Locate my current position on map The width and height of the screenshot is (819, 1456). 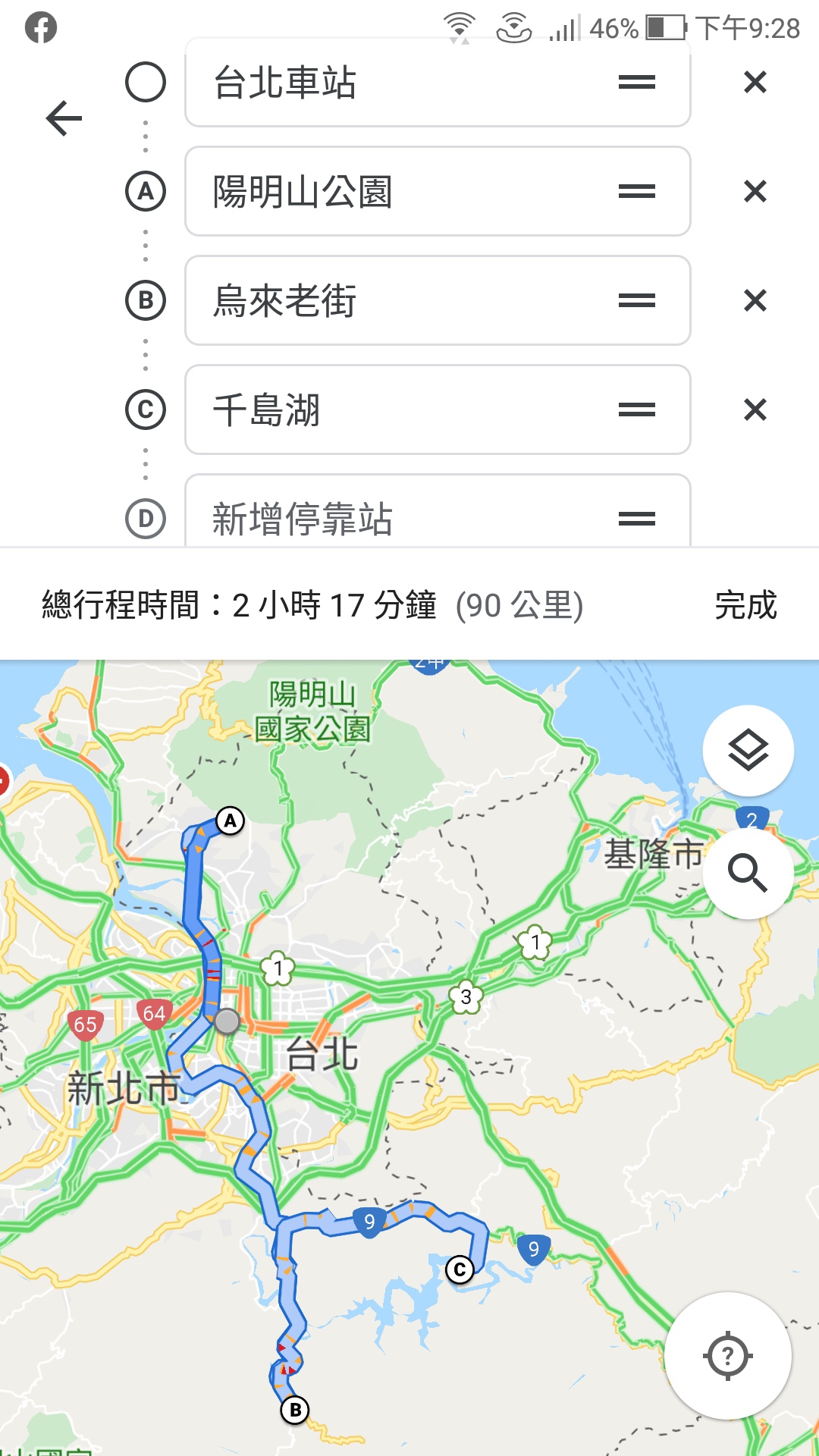728,1355
